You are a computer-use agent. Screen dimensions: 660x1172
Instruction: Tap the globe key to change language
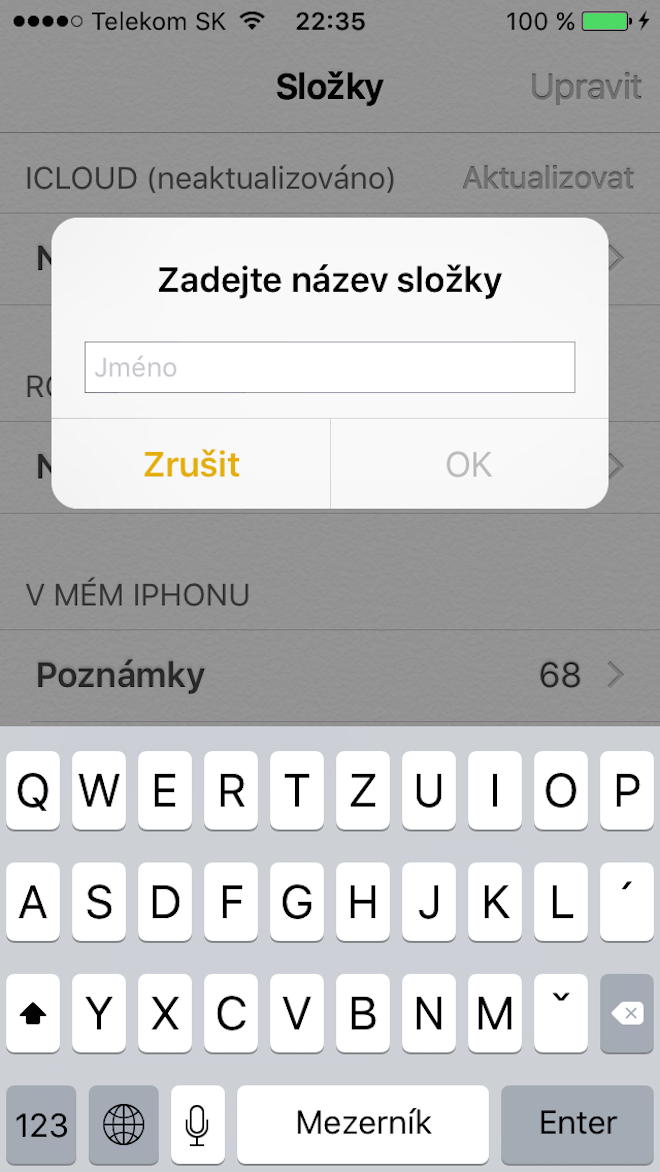(x=124, y=1124)
